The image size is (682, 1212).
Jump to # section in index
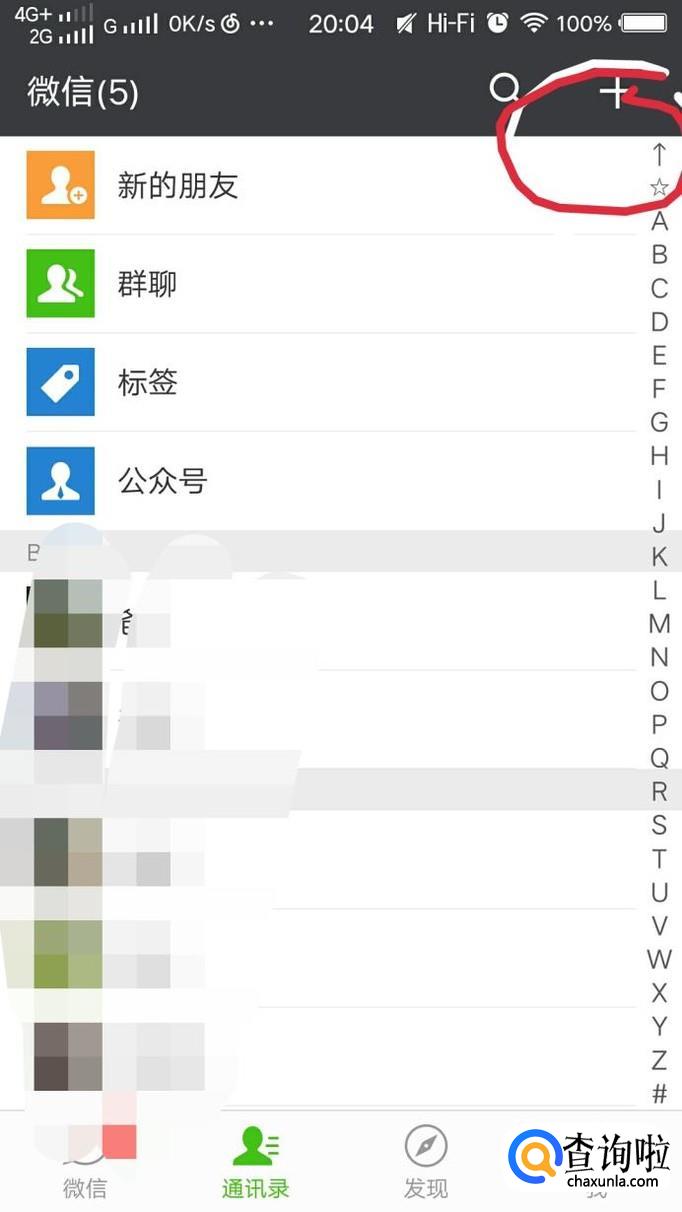point(659,1094)
